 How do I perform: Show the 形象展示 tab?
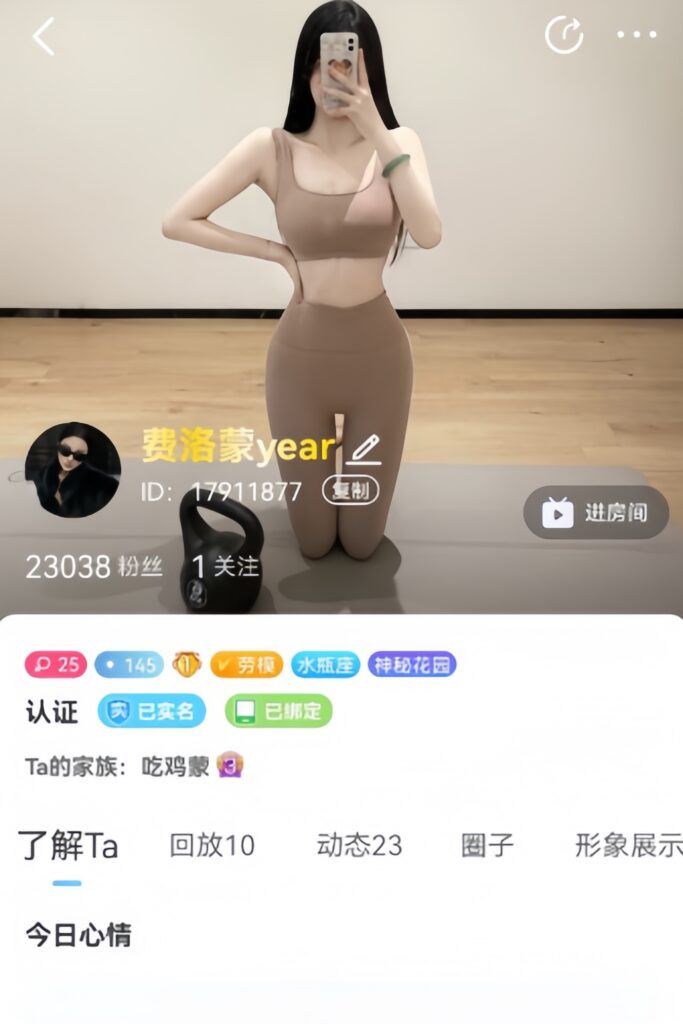[628, 846]
